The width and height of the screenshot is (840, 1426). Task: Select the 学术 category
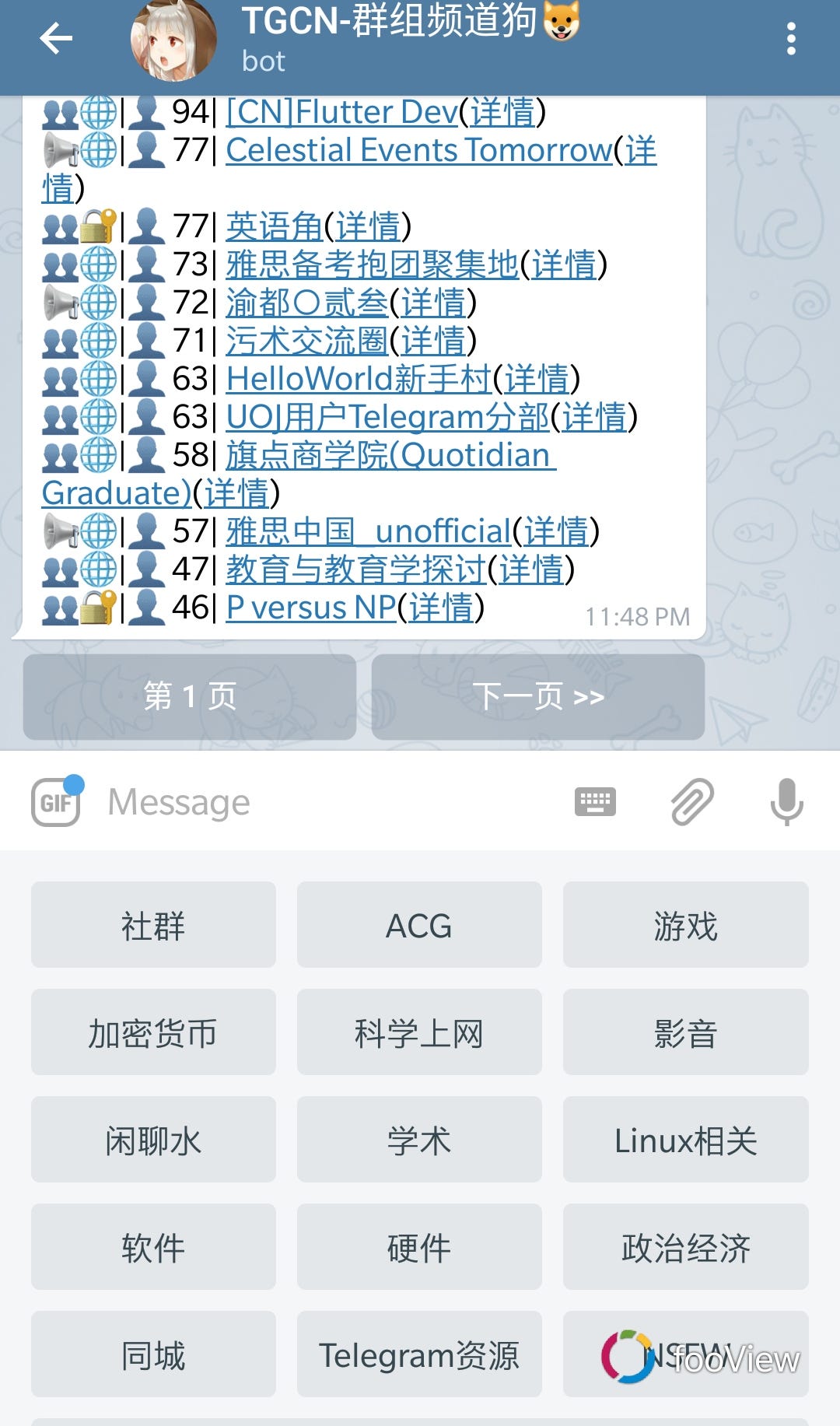click(x=419, y=1140)
